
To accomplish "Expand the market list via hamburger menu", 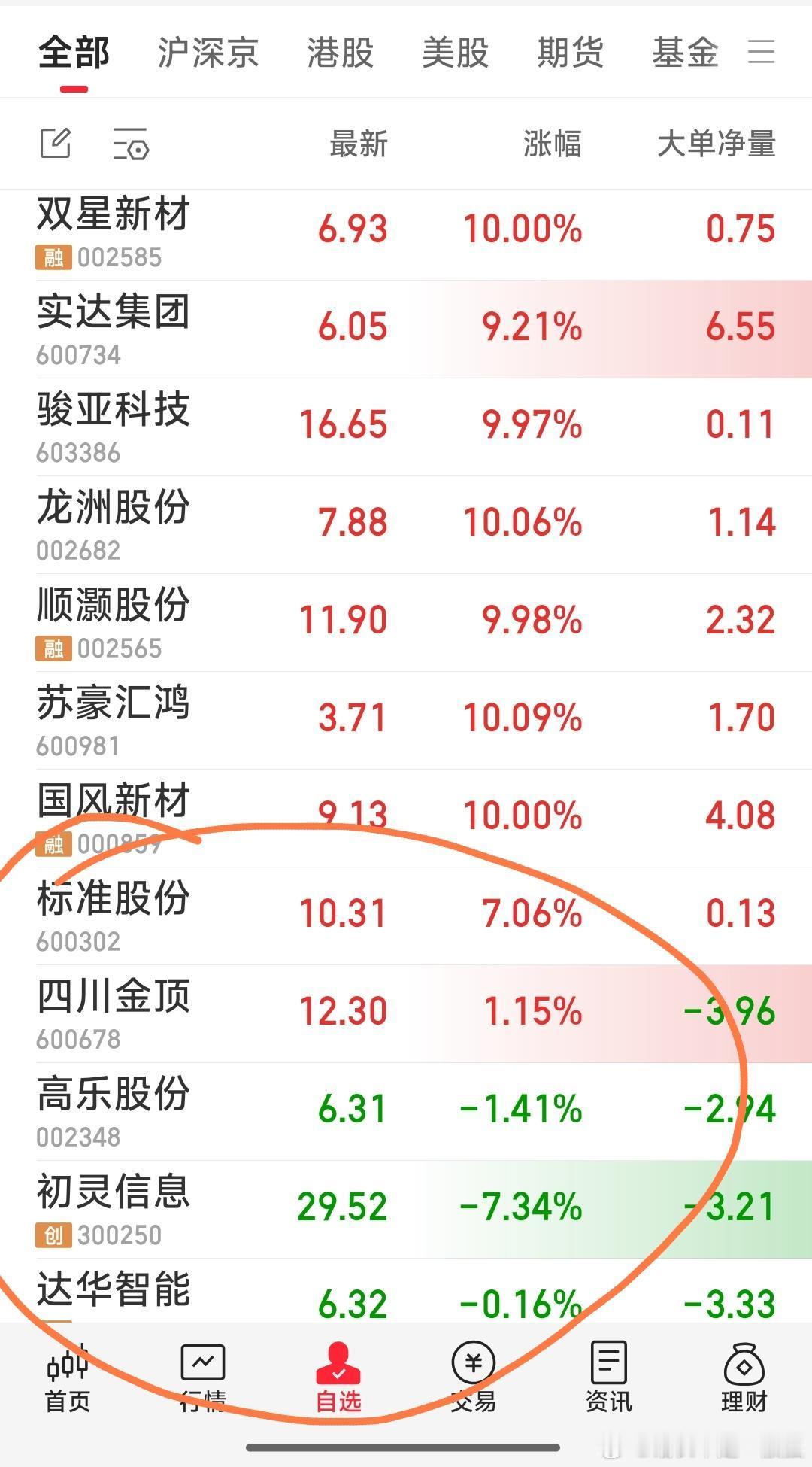I will (762, 51).
